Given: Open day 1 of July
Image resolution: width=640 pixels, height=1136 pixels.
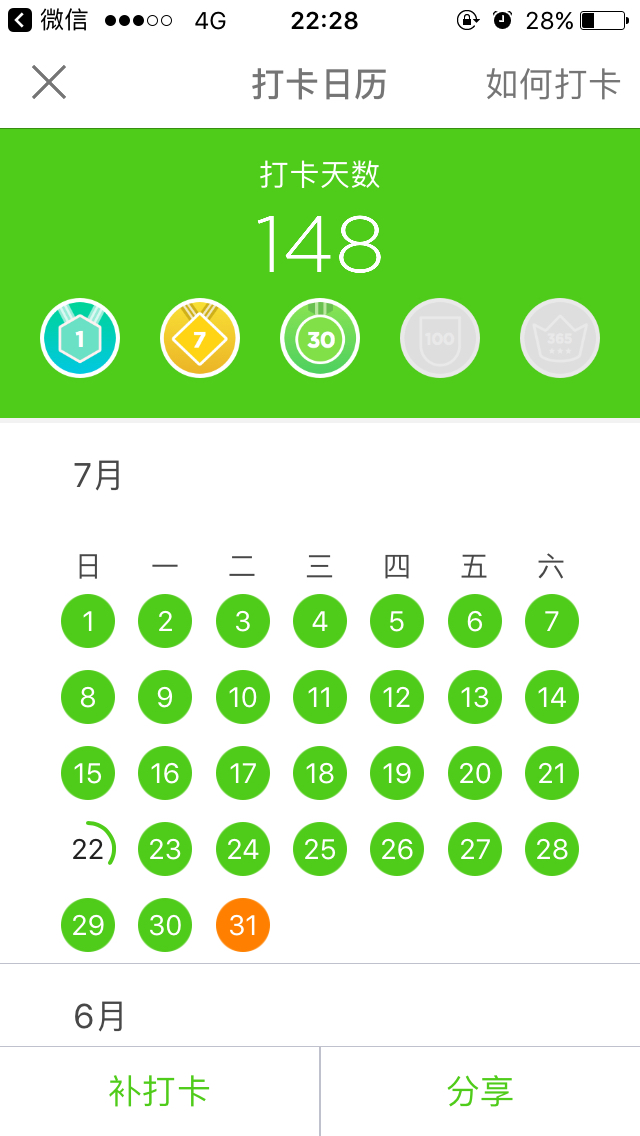Looking at the screenshot, I should [x=88, y=621].
